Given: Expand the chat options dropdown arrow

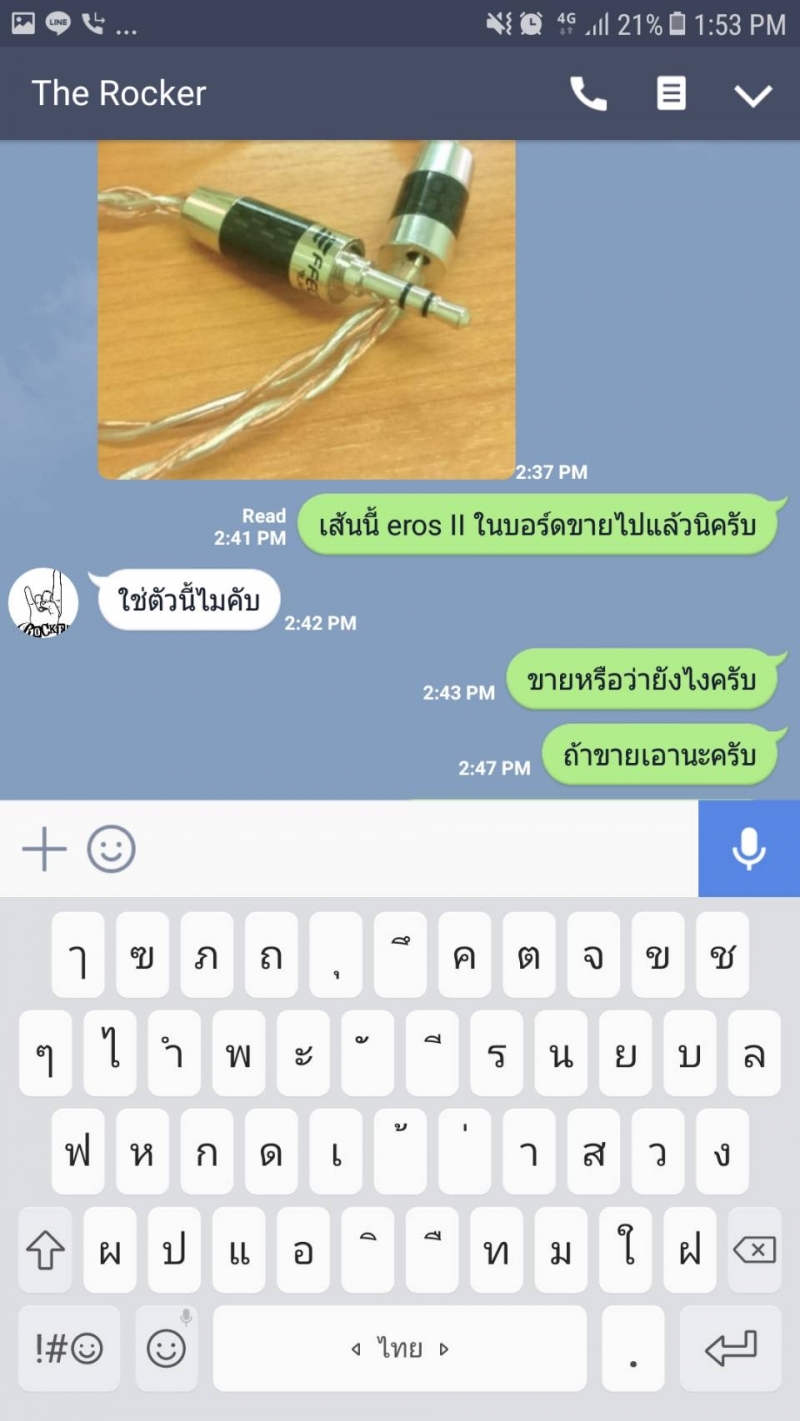Looking at the screenshot, I should point(753,95).
